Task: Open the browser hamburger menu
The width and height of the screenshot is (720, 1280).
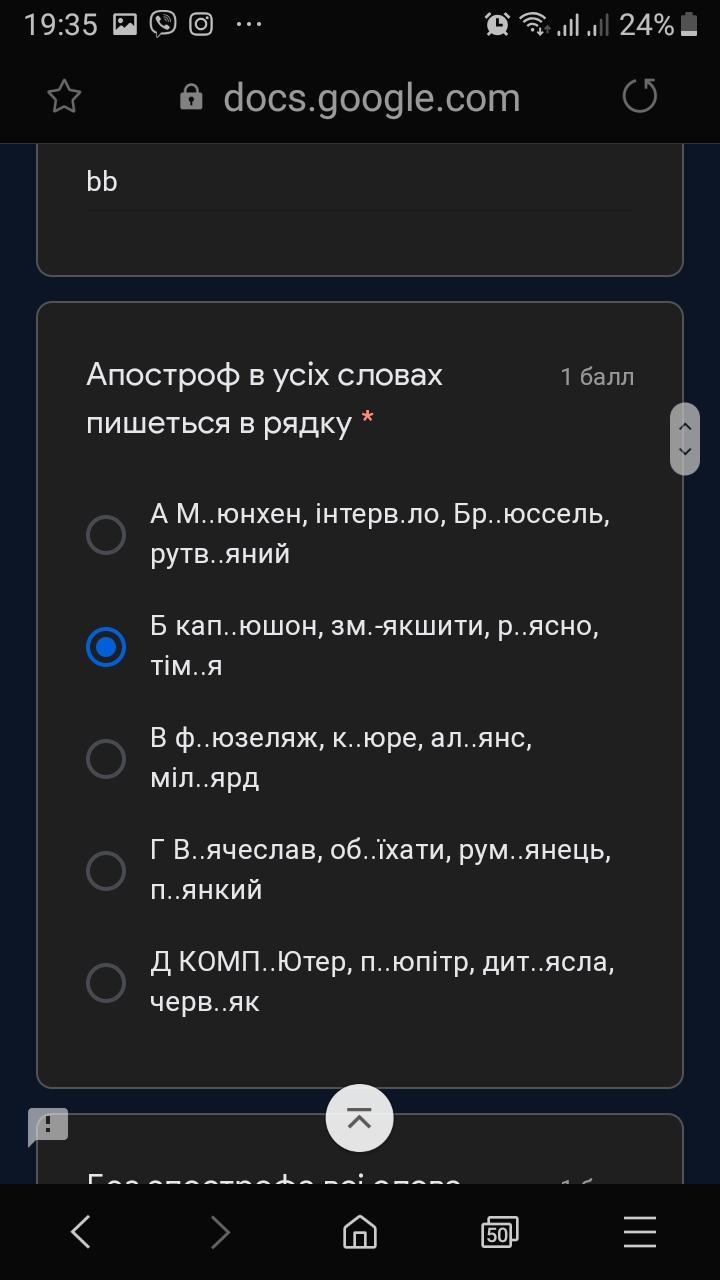Action: click(x=640, y=1232)
